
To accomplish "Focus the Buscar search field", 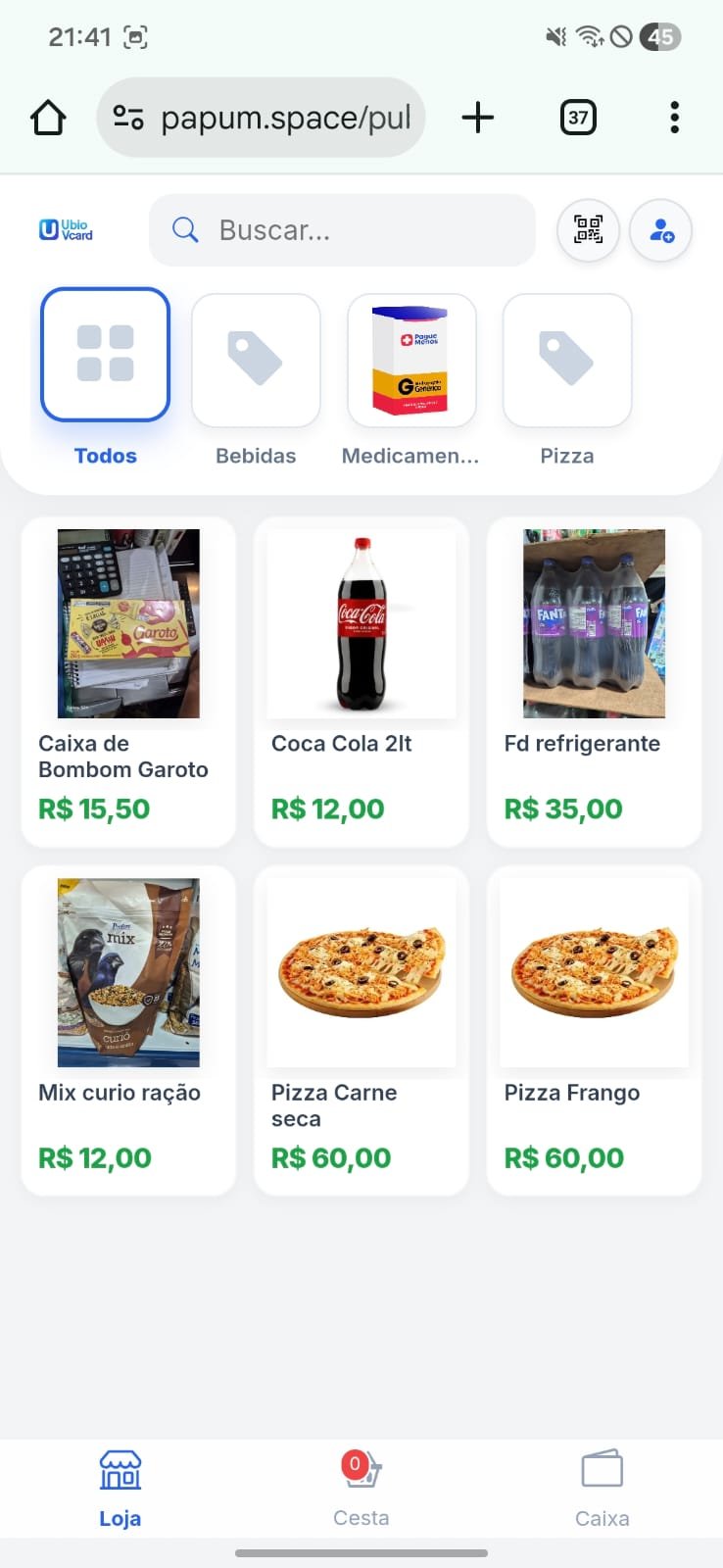I will point(343,230).
